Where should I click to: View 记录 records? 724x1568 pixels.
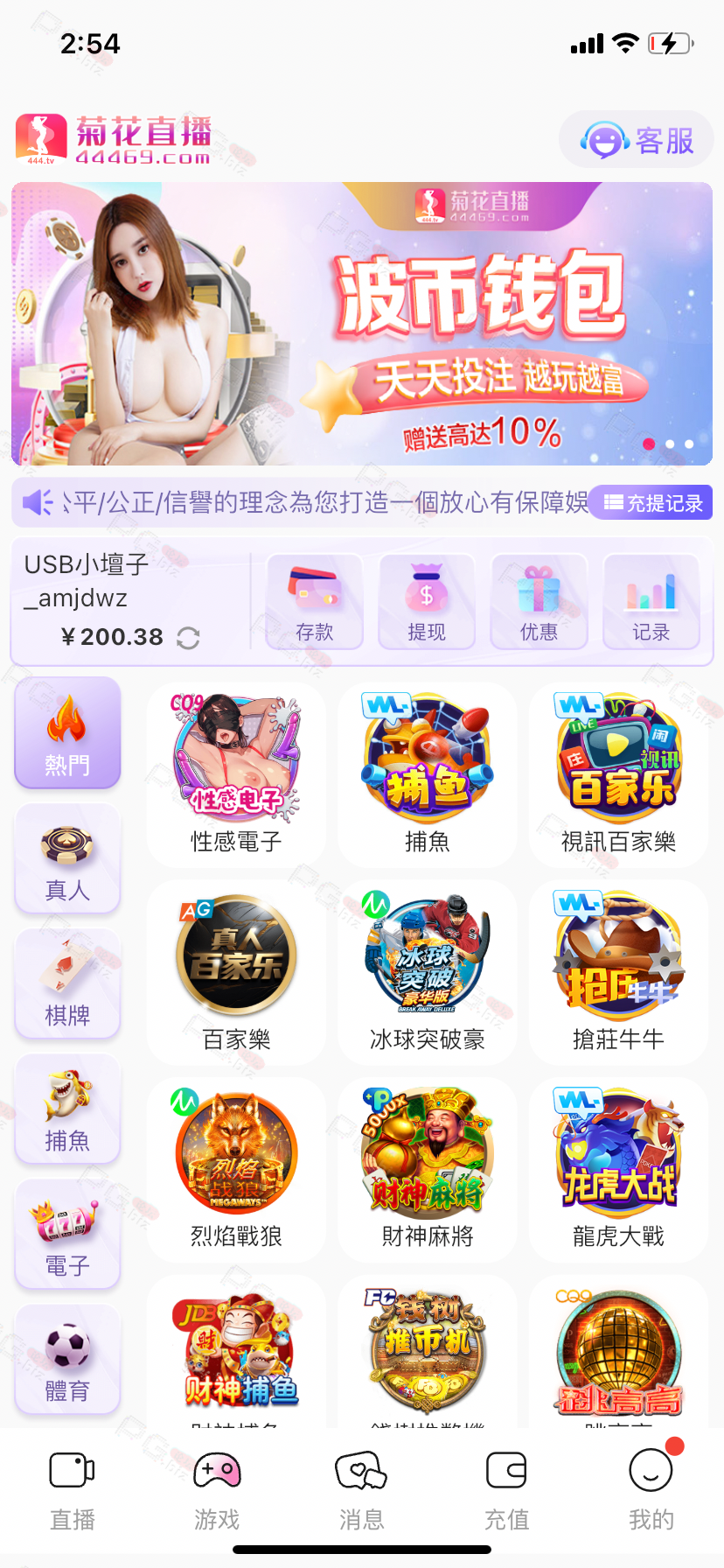(651, 602)
